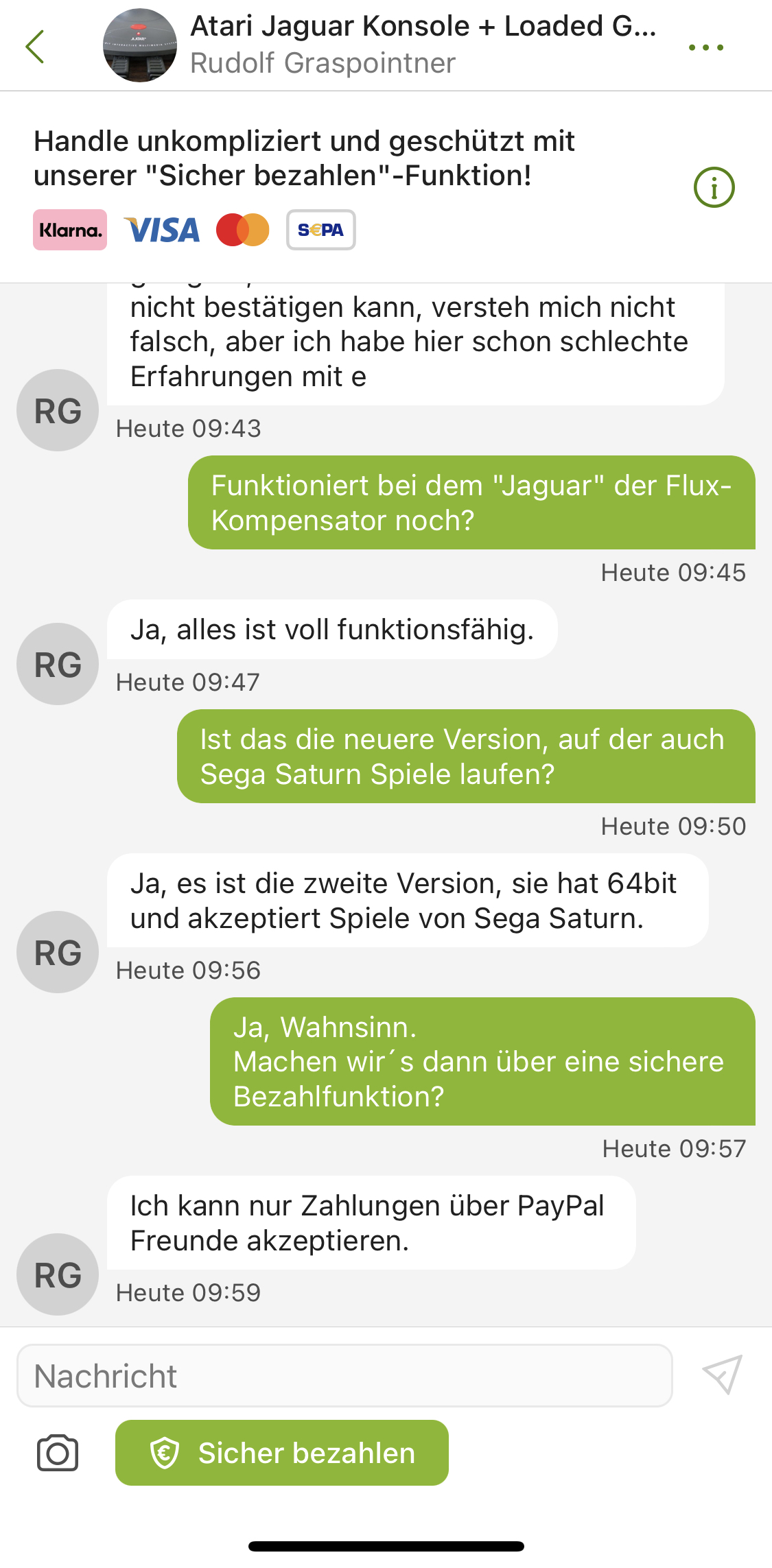Attach a photo with camera icon
Viewport: 772px width, 1568px height.
click(x=58, y=1452)
